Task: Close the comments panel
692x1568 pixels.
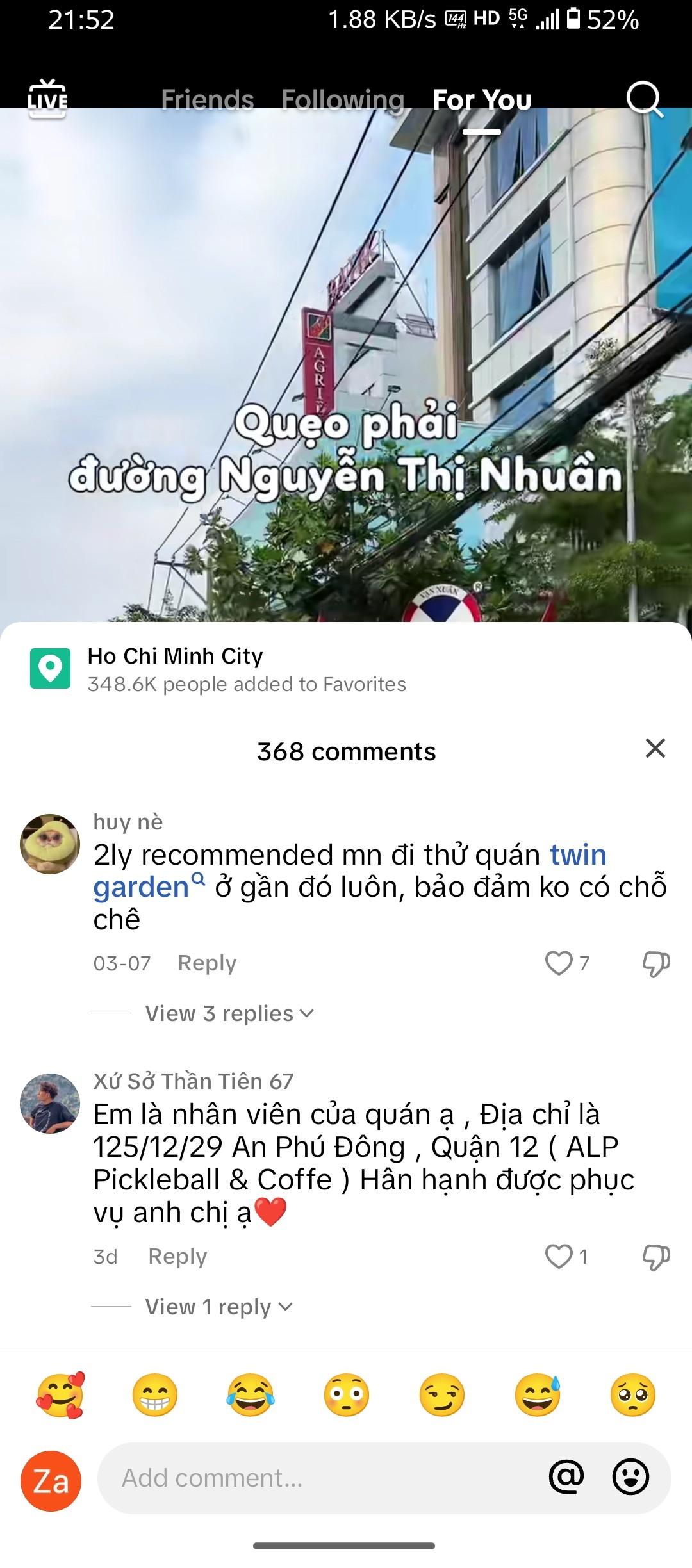Action: 655,748
